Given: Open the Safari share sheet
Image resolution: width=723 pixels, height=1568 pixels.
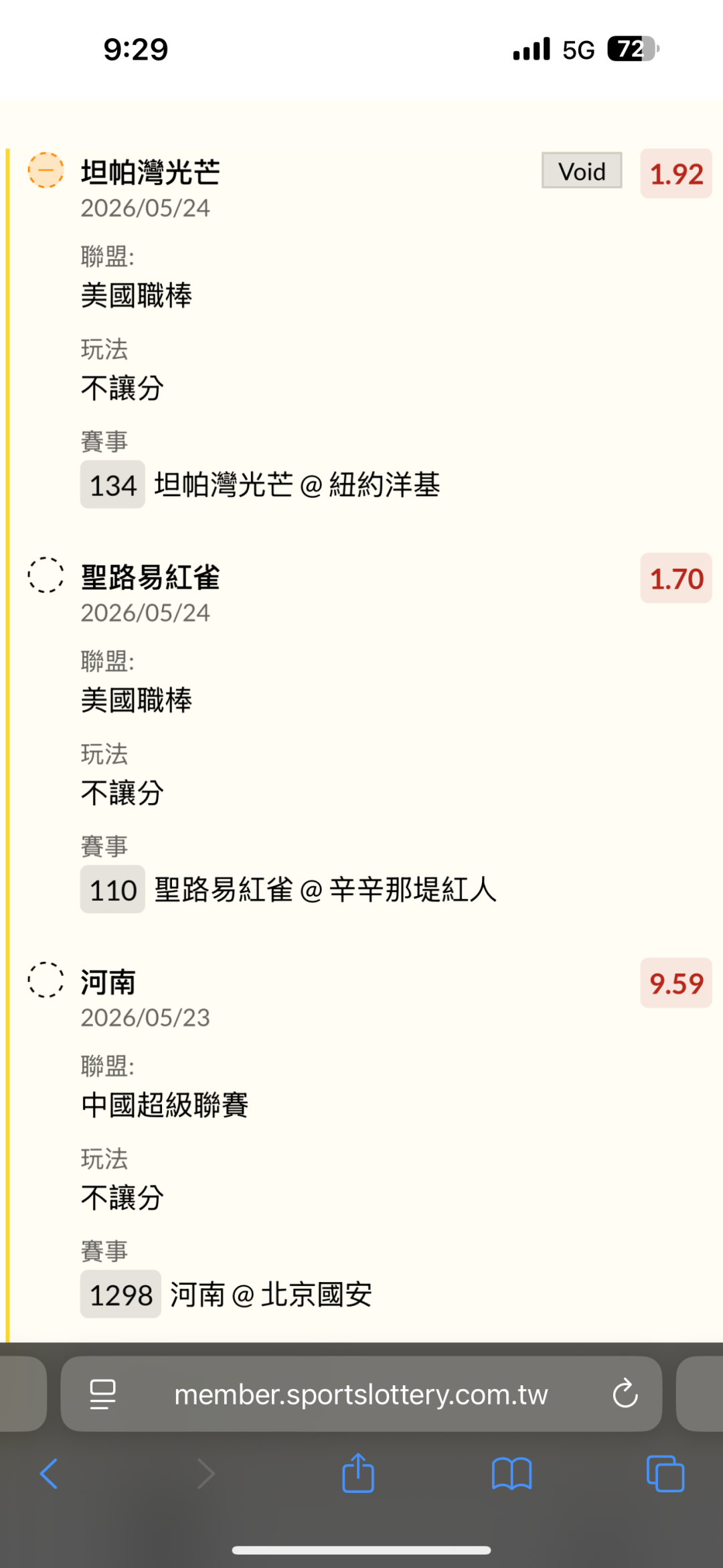Looking at the screenshot, I should pyautogui.click(x=358, y=1472).
